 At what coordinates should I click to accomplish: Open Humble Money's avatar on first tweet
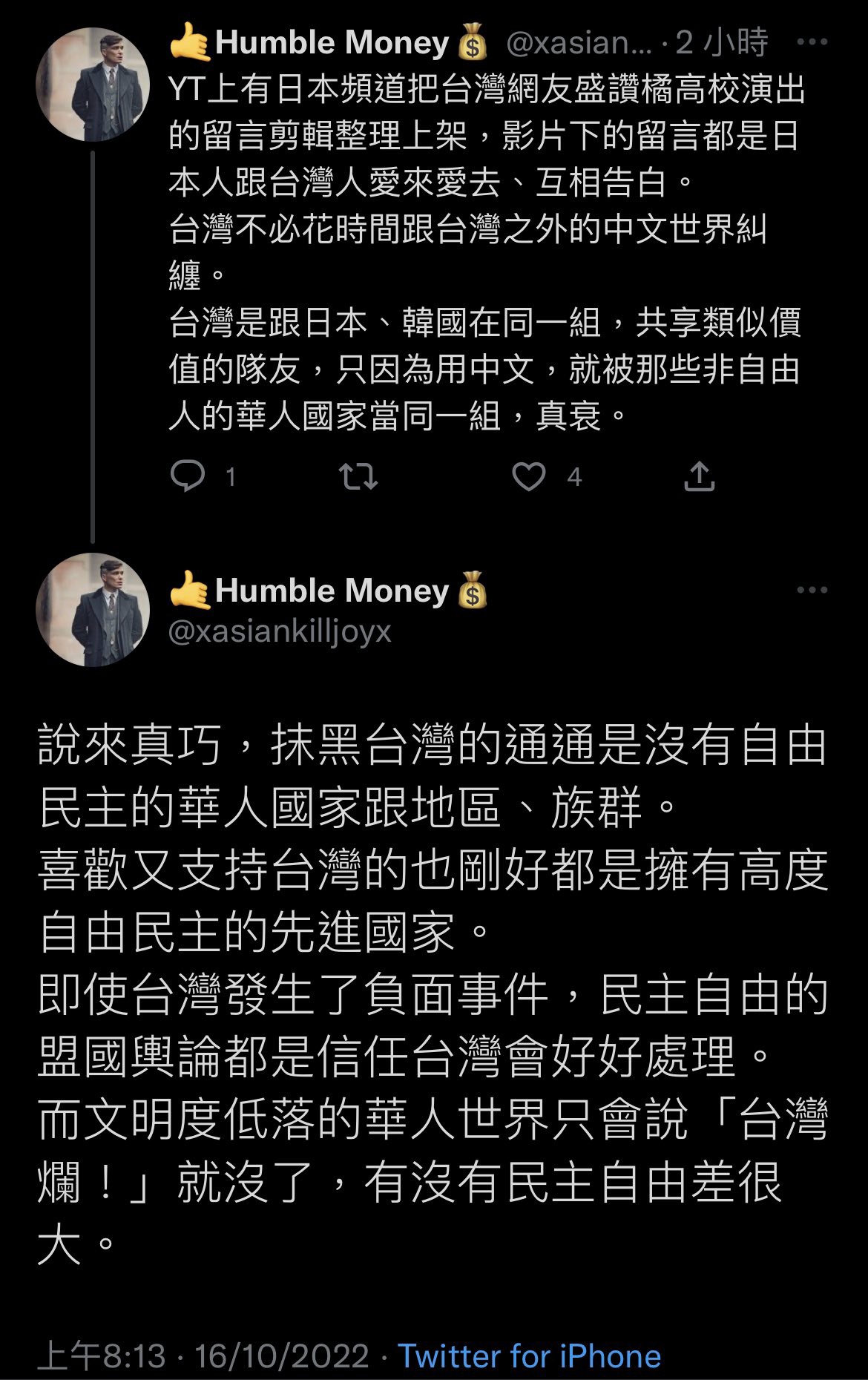(x=92, y=85)
